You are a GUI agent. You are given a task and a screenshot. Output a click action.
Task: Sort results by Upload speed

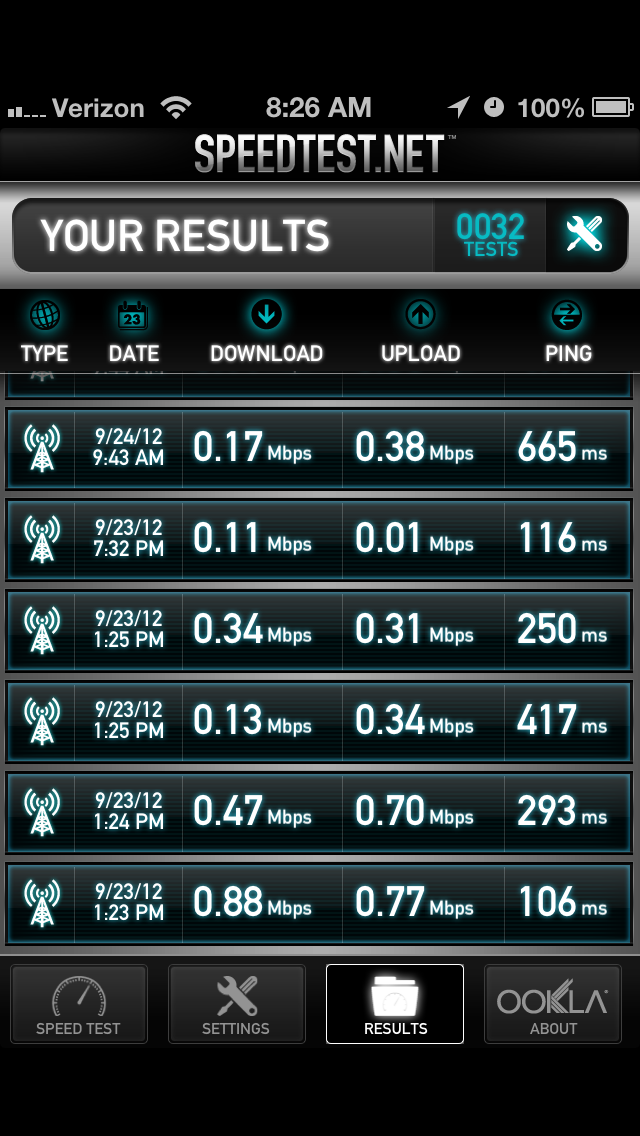coord(420,332)
